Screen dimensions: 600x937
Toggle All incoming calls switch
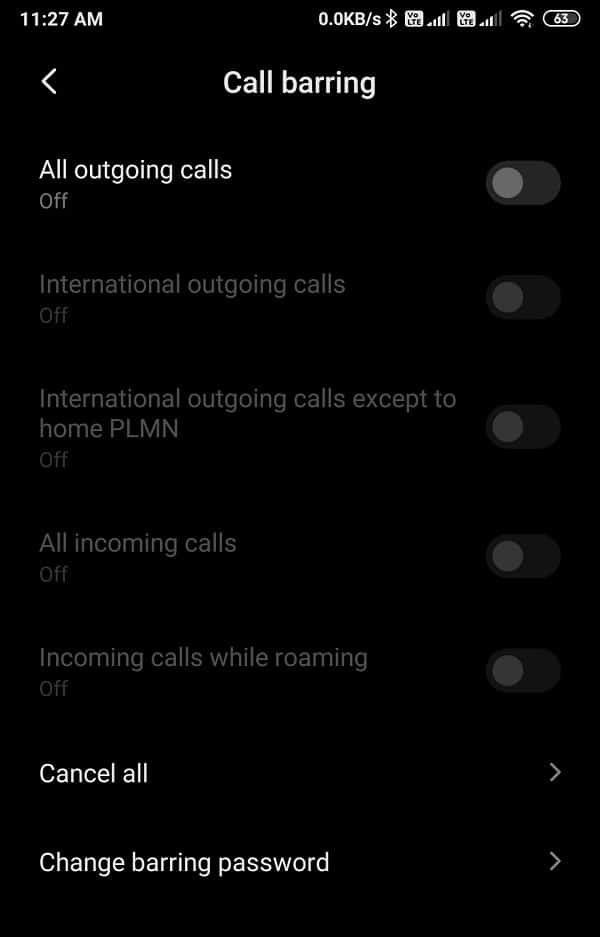(522, 556)
